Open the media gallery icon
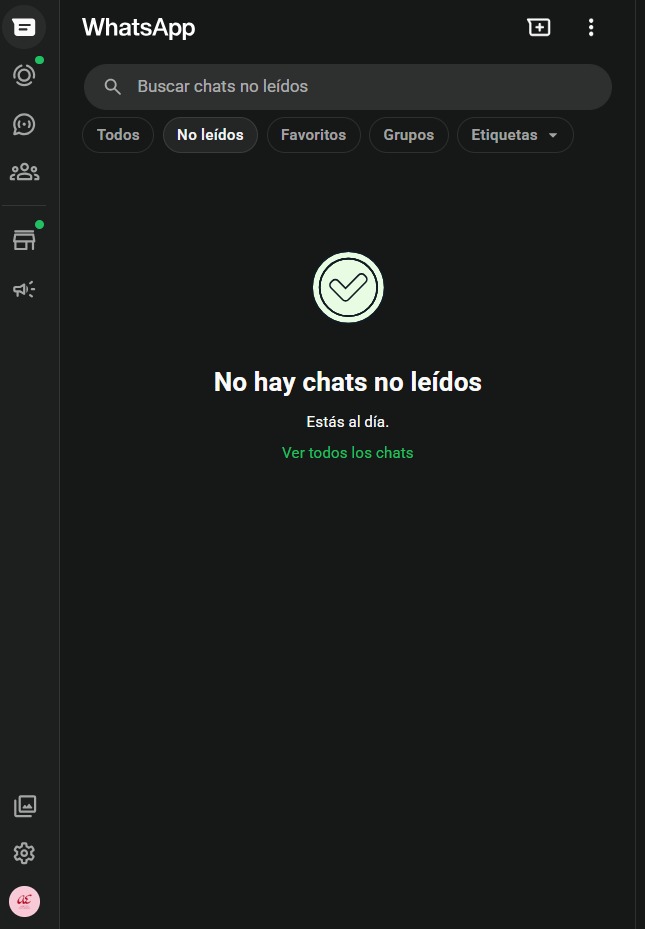Image resolution: width=645 pixels, height=929 pixels. tap(24, 805)
